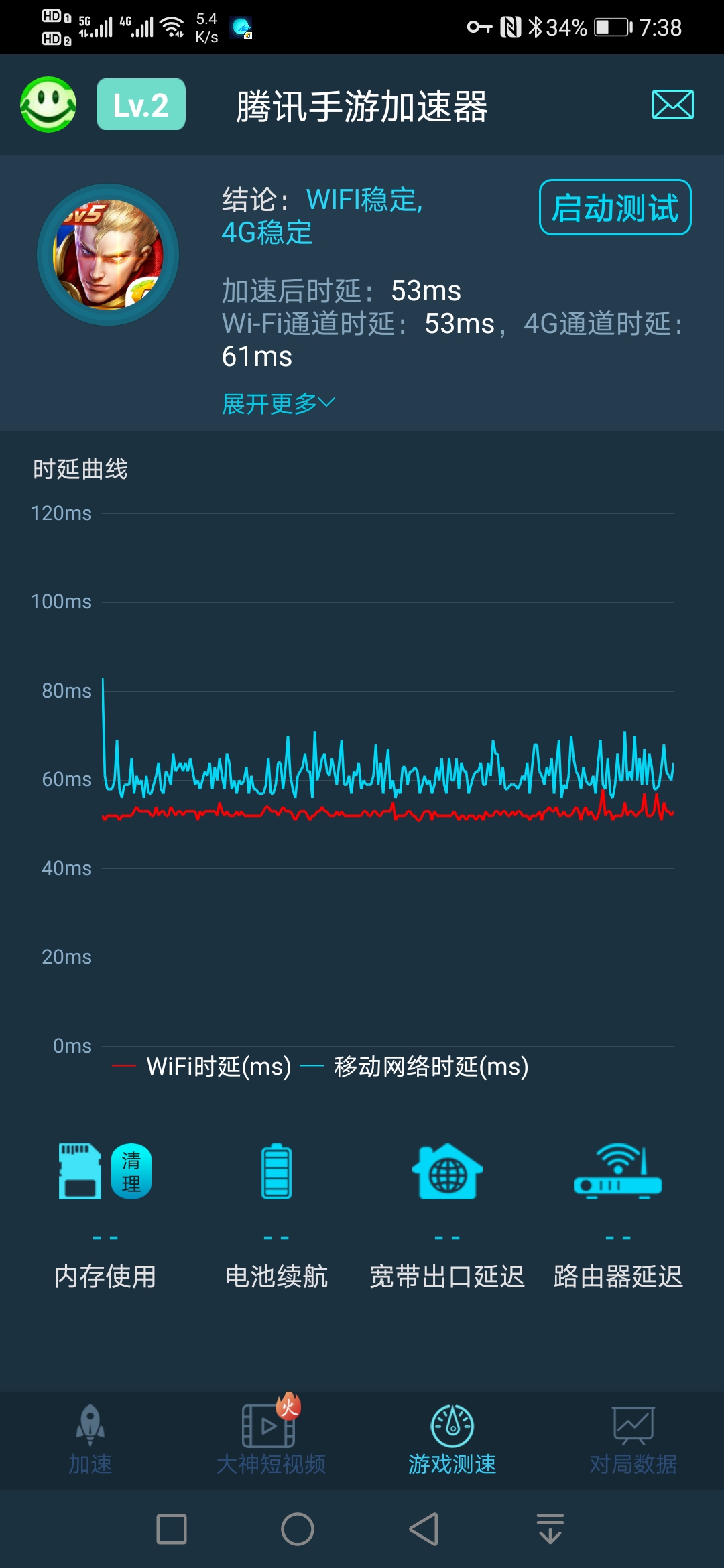Open the green smiley profile icon

tap(48, 105)
